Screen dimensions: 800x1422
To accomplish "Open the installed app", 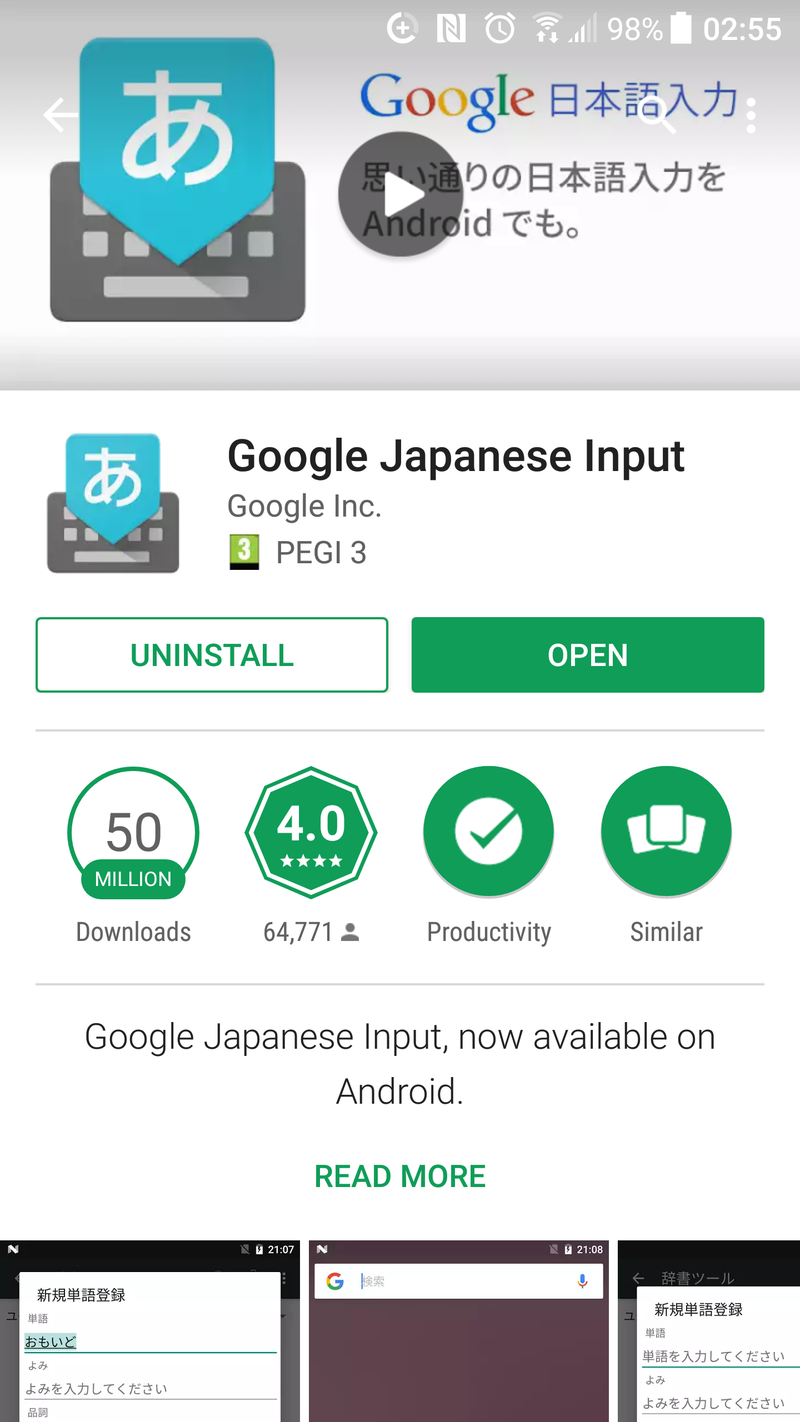I will [588, 655].
